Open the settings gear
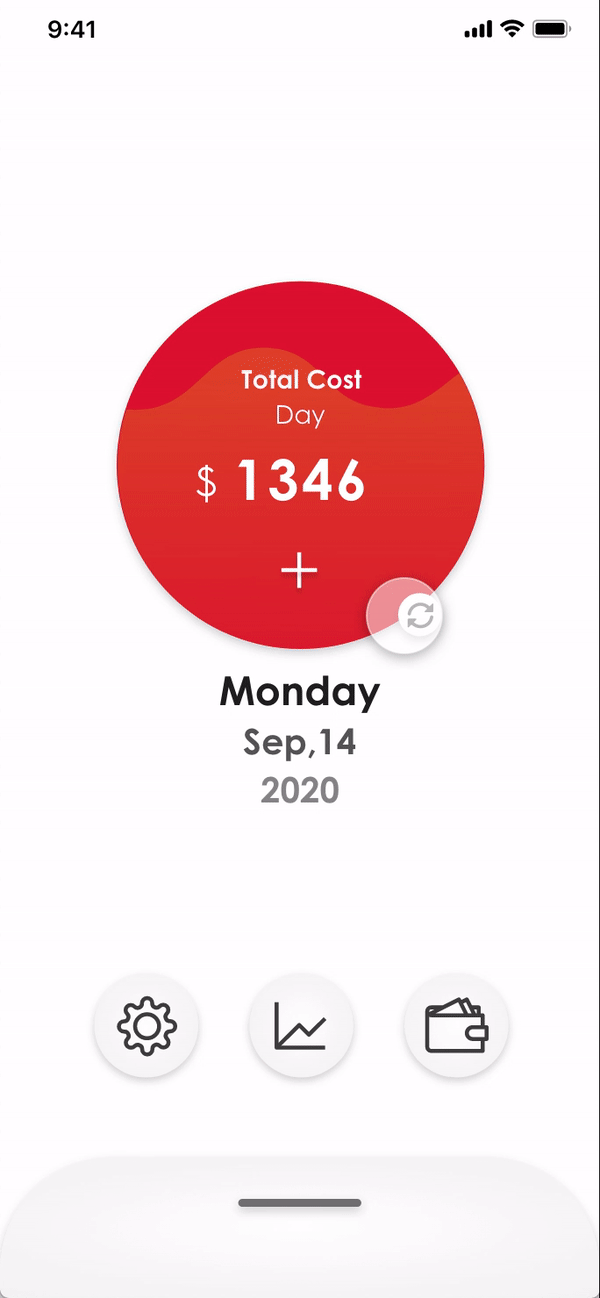 pos(147,1026)
